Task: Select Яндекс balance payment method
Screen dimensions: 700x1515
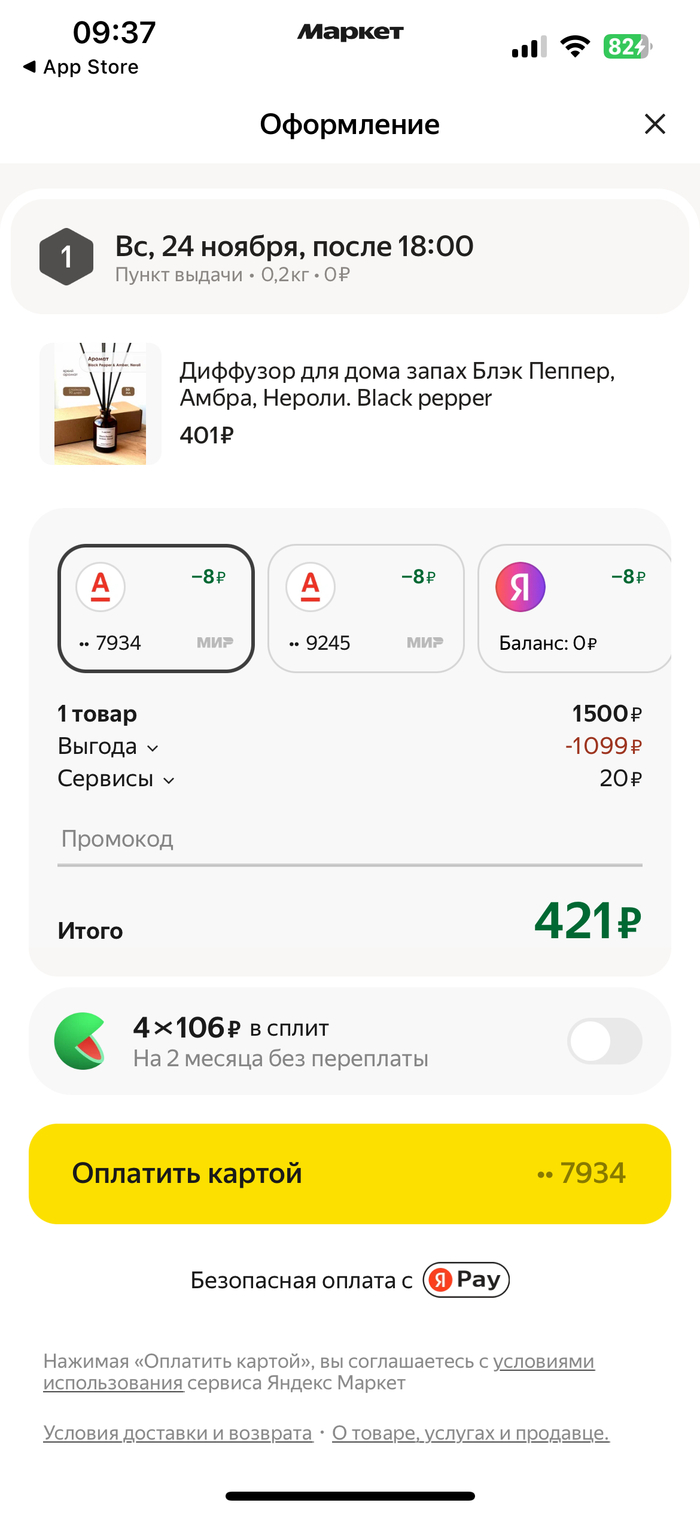Action: 573,608
